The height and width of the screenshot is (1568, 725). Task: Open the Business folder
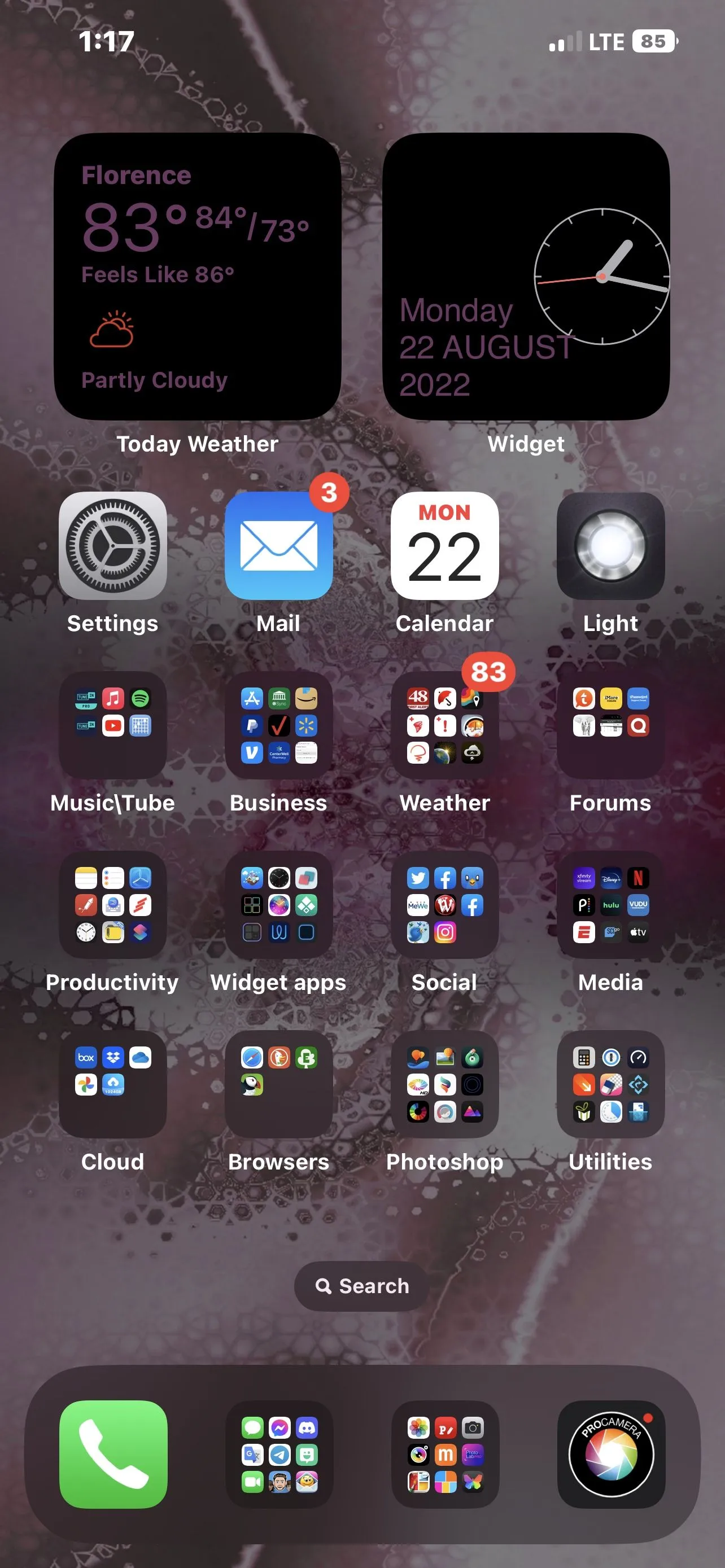[279, 725]
